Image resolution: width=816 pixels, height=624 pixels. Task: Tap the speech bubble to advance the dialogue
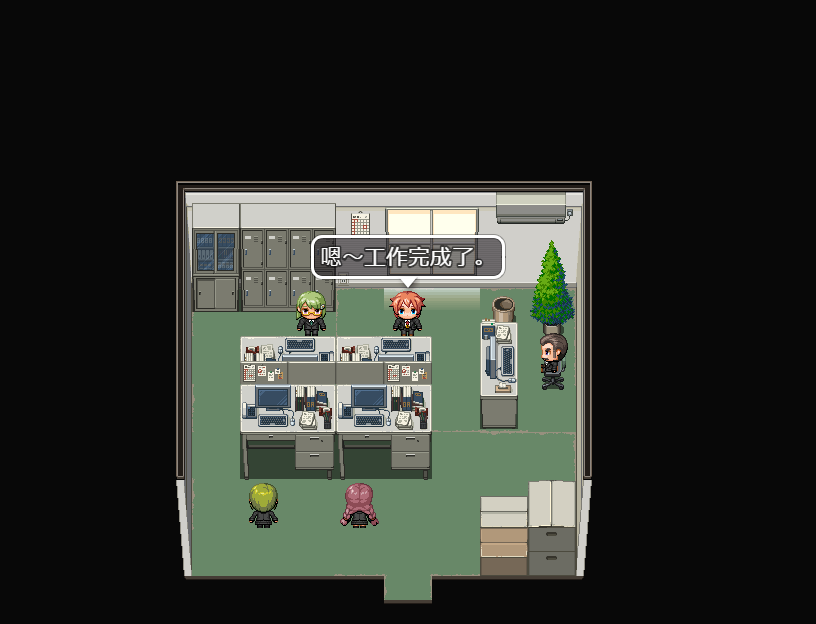[408, 258]
